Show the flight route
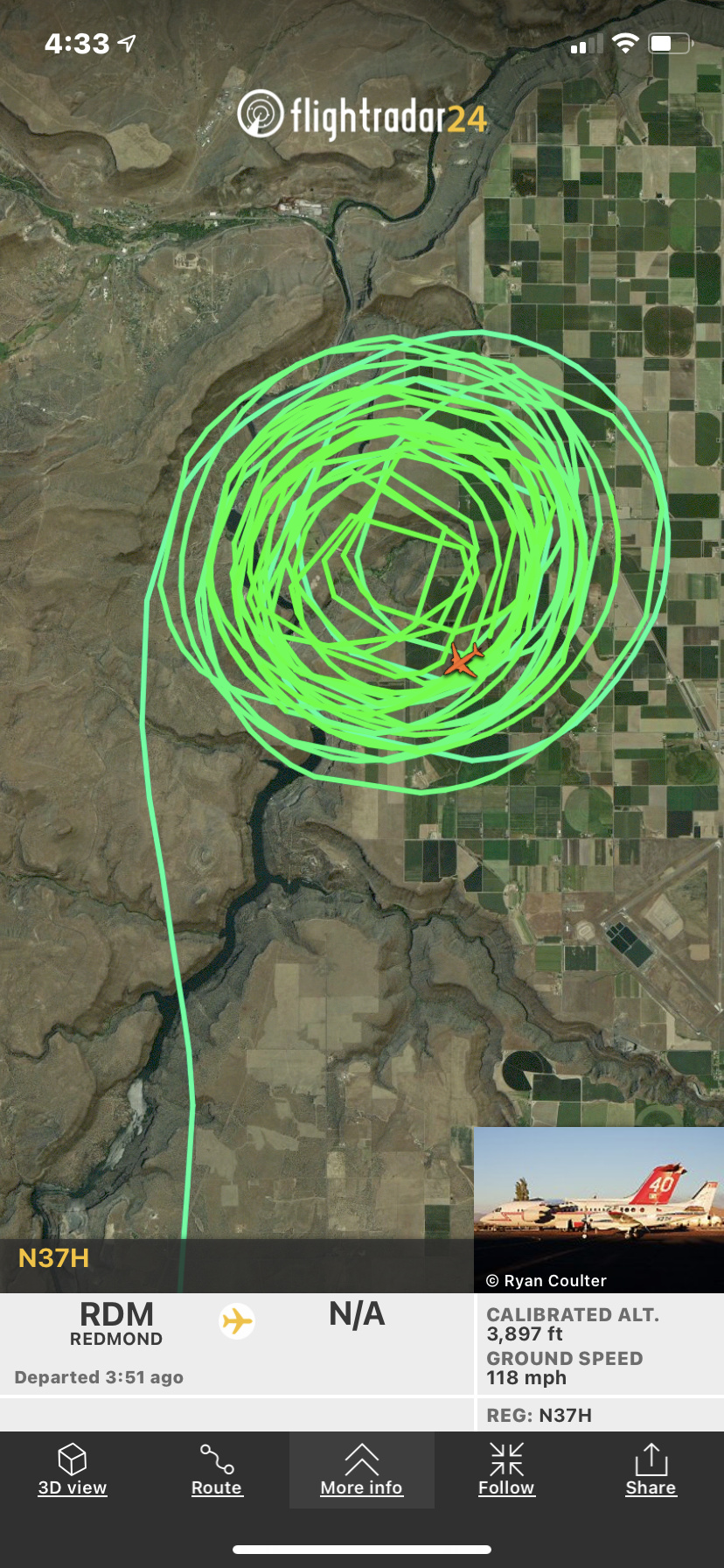 point(217,1470)
